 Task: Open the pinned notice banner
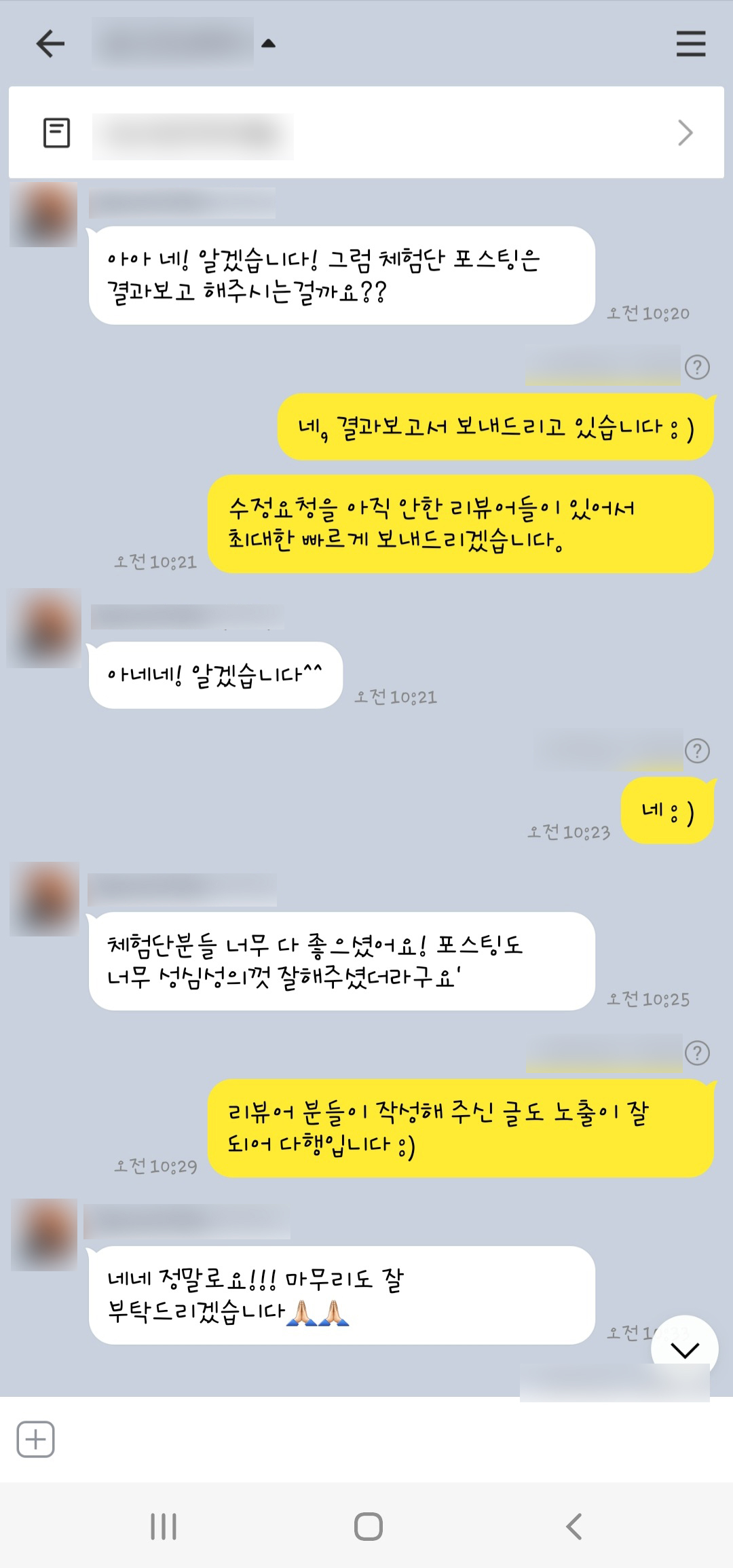coord(366,132)
